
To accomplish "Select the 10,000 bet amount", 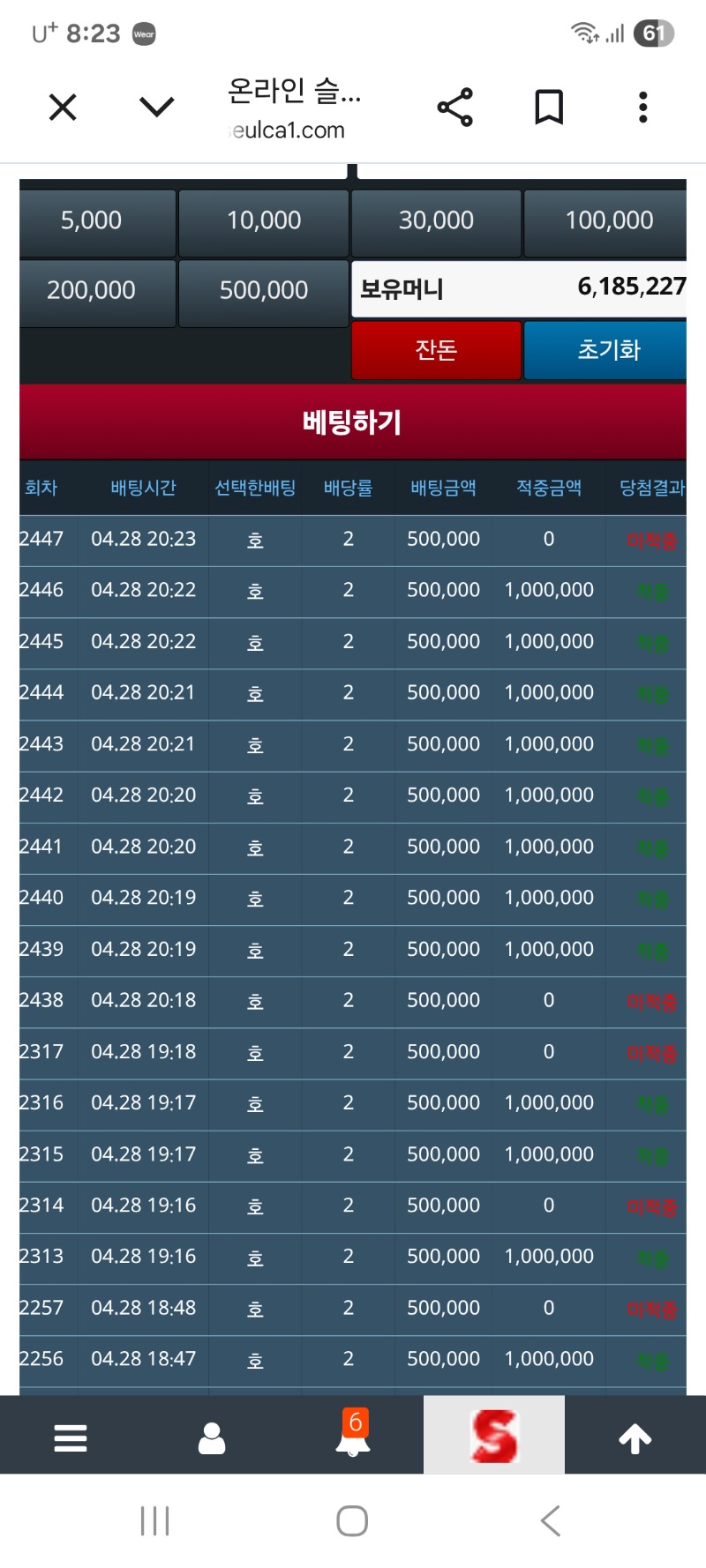I will 264,220.
